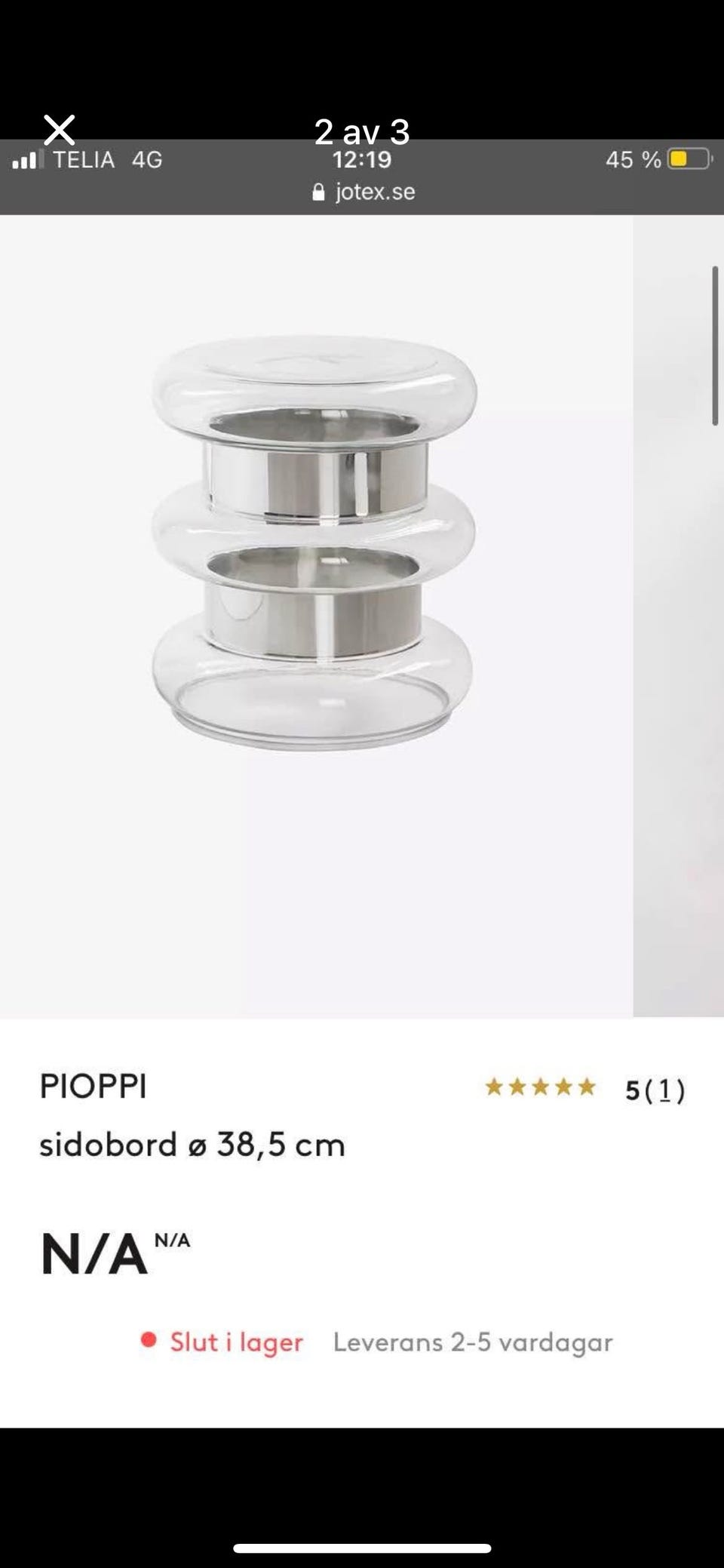The width and height of the screenshot is (724, 1568).
Task: Close the image viewer with the X
Action: coord(59,130)
